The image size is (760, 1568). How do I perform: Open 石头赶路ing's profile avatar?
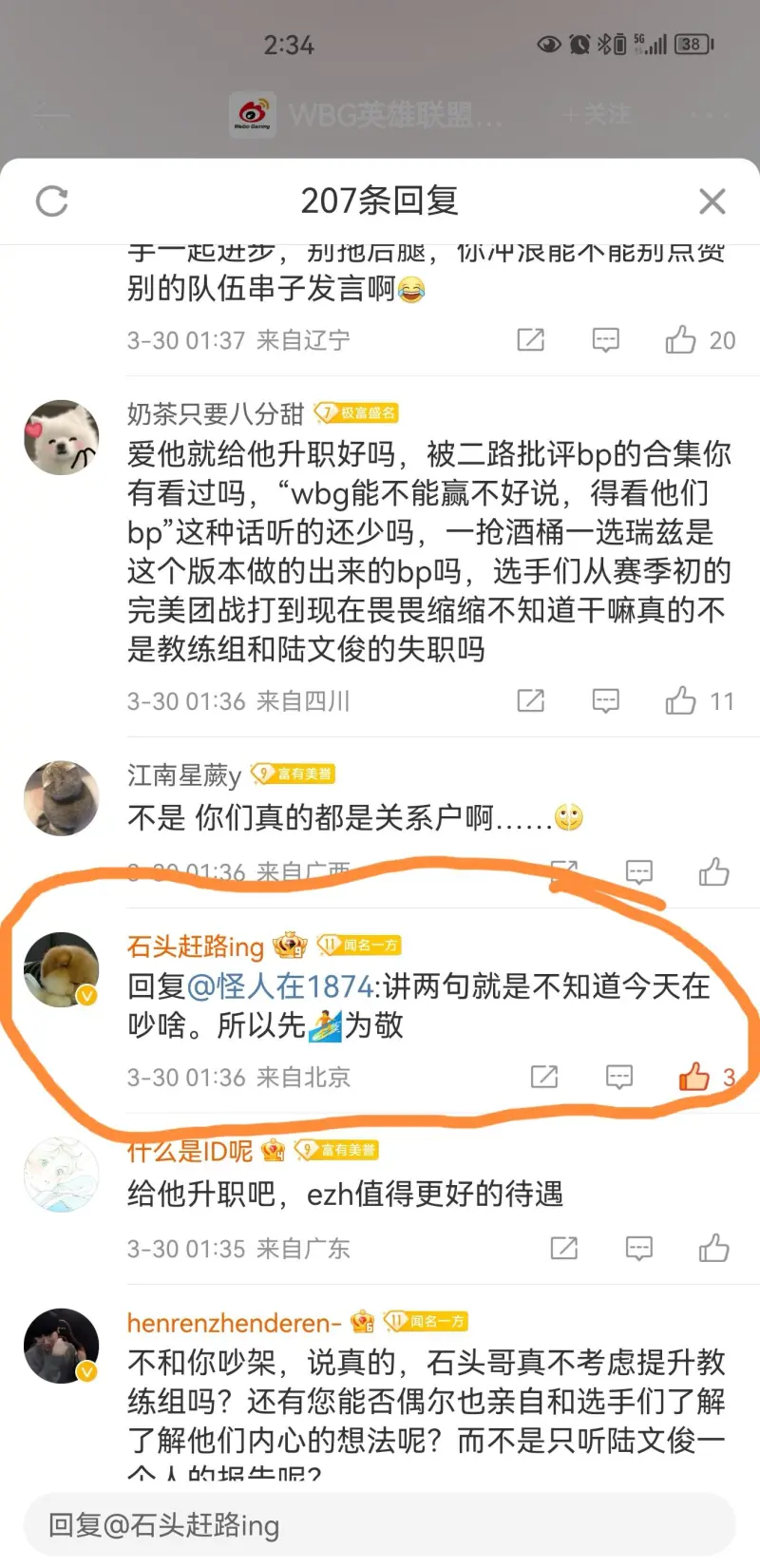[62, 969]
